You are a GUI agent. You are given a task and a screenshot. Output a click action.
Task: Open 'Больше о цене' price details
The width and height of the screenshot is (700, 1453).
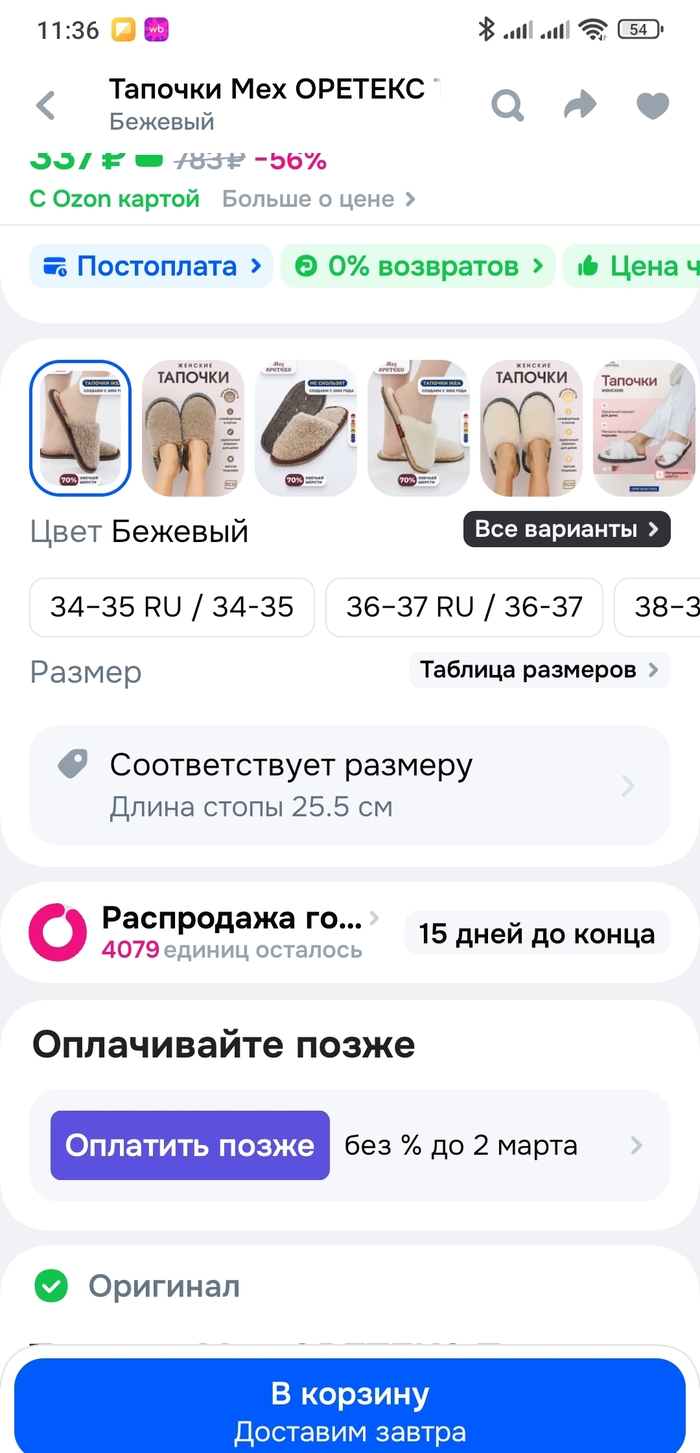pos(318,199)
